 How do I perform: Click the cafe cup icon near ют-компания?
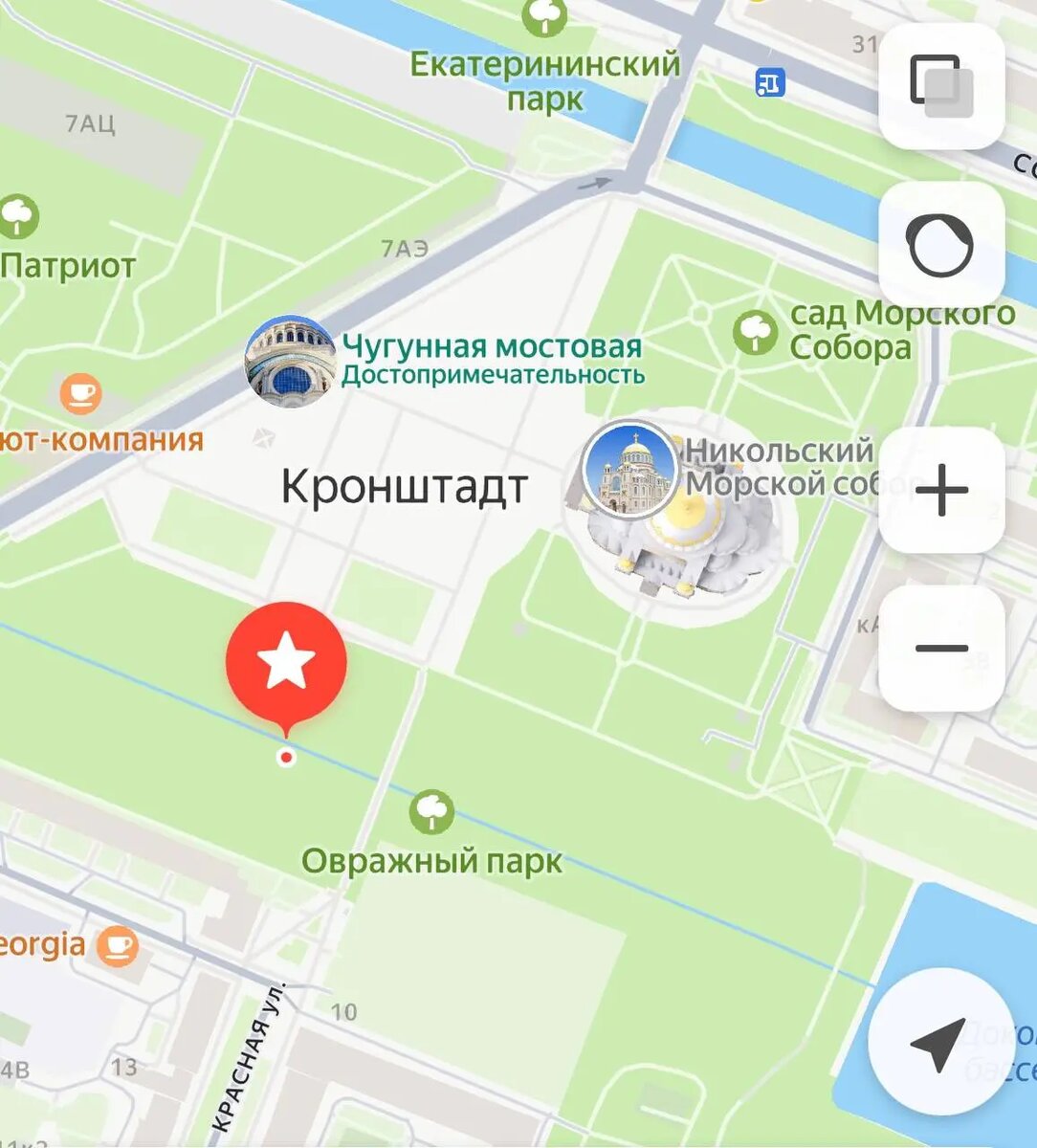(78, 392)
